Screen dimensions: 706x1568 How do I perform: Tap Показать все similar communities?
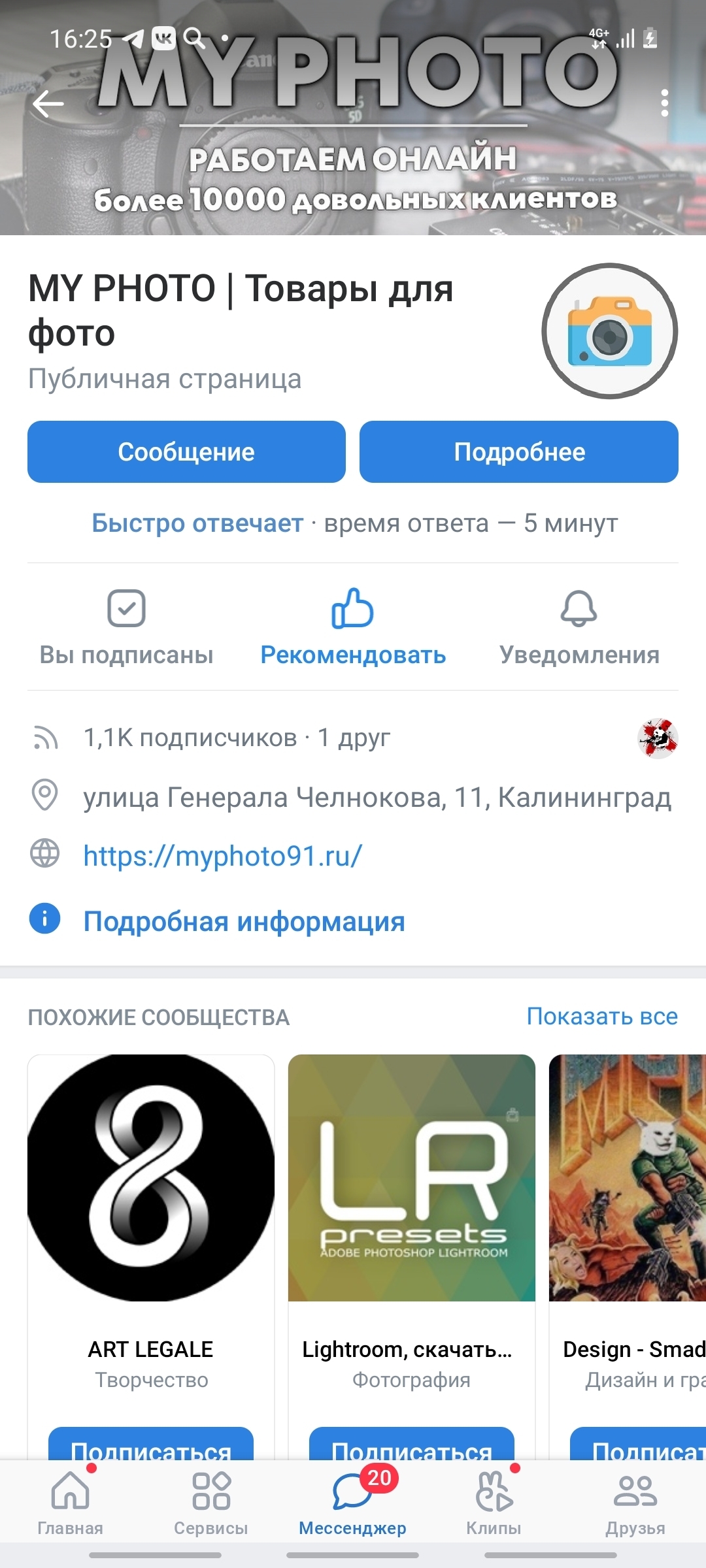pos(602,1016)
